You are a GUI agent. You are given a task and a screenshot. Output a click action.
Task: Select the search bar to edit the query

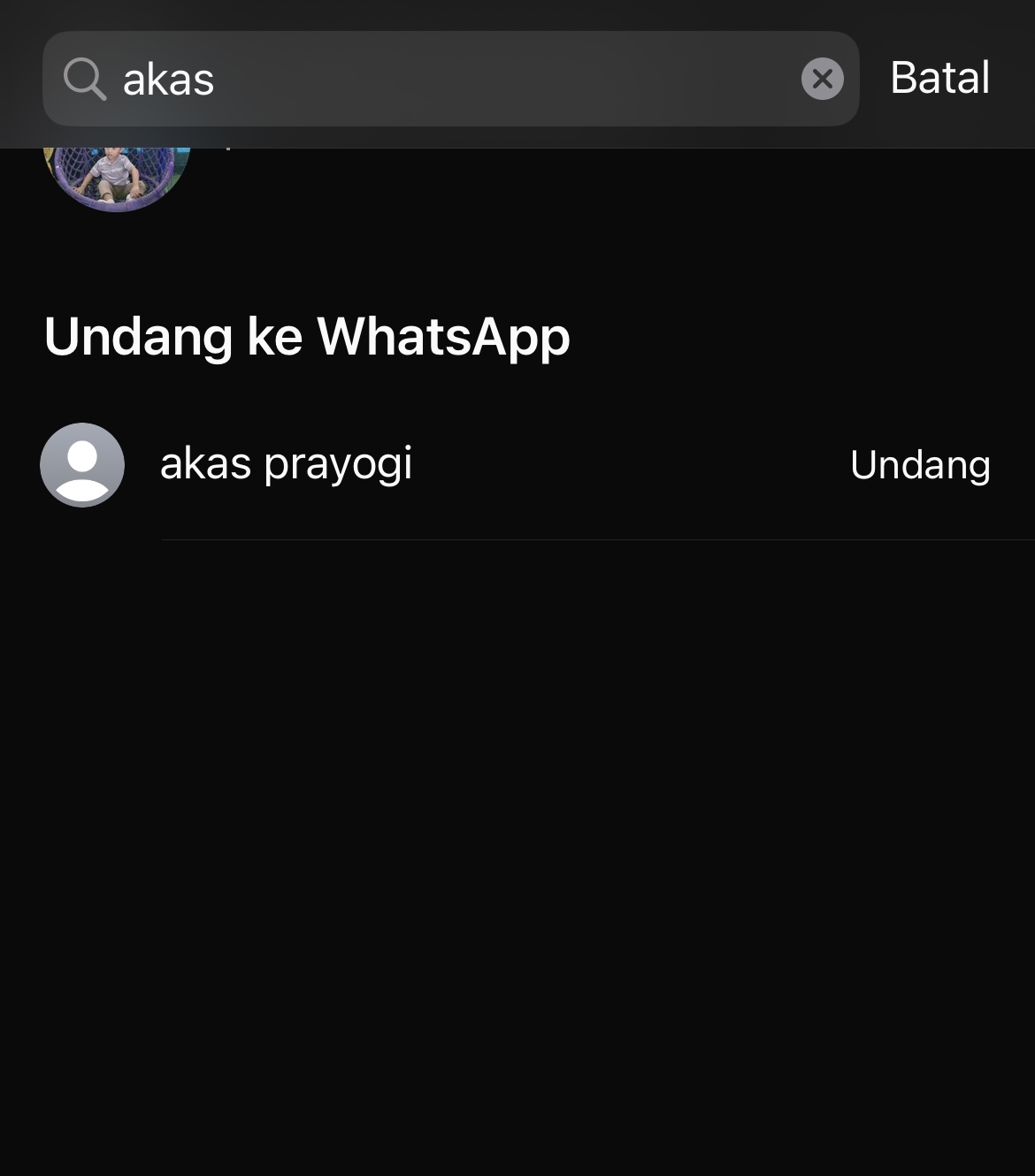point(442,79)
